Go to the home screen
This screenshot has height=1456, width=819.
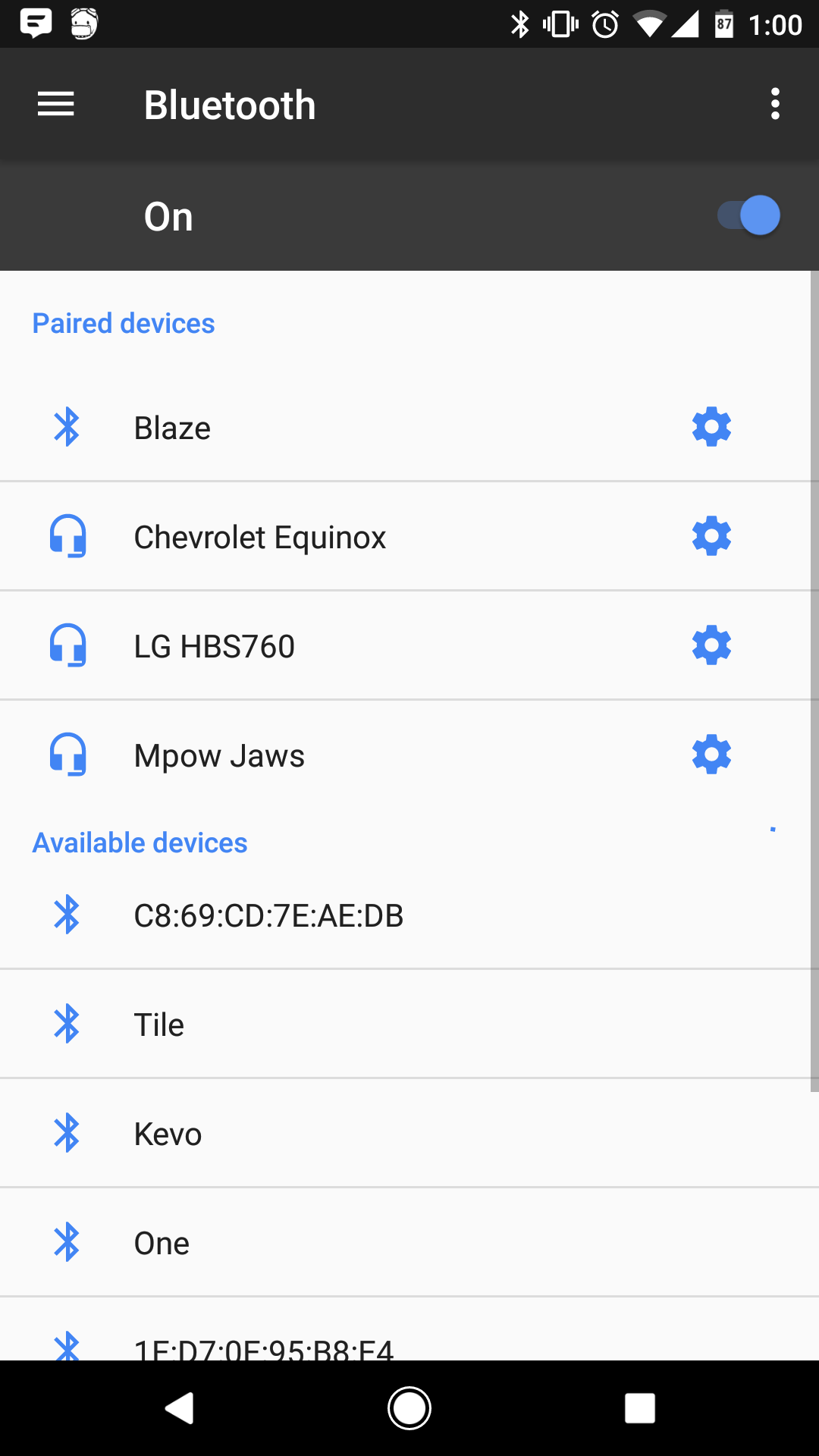(409, 1408)
